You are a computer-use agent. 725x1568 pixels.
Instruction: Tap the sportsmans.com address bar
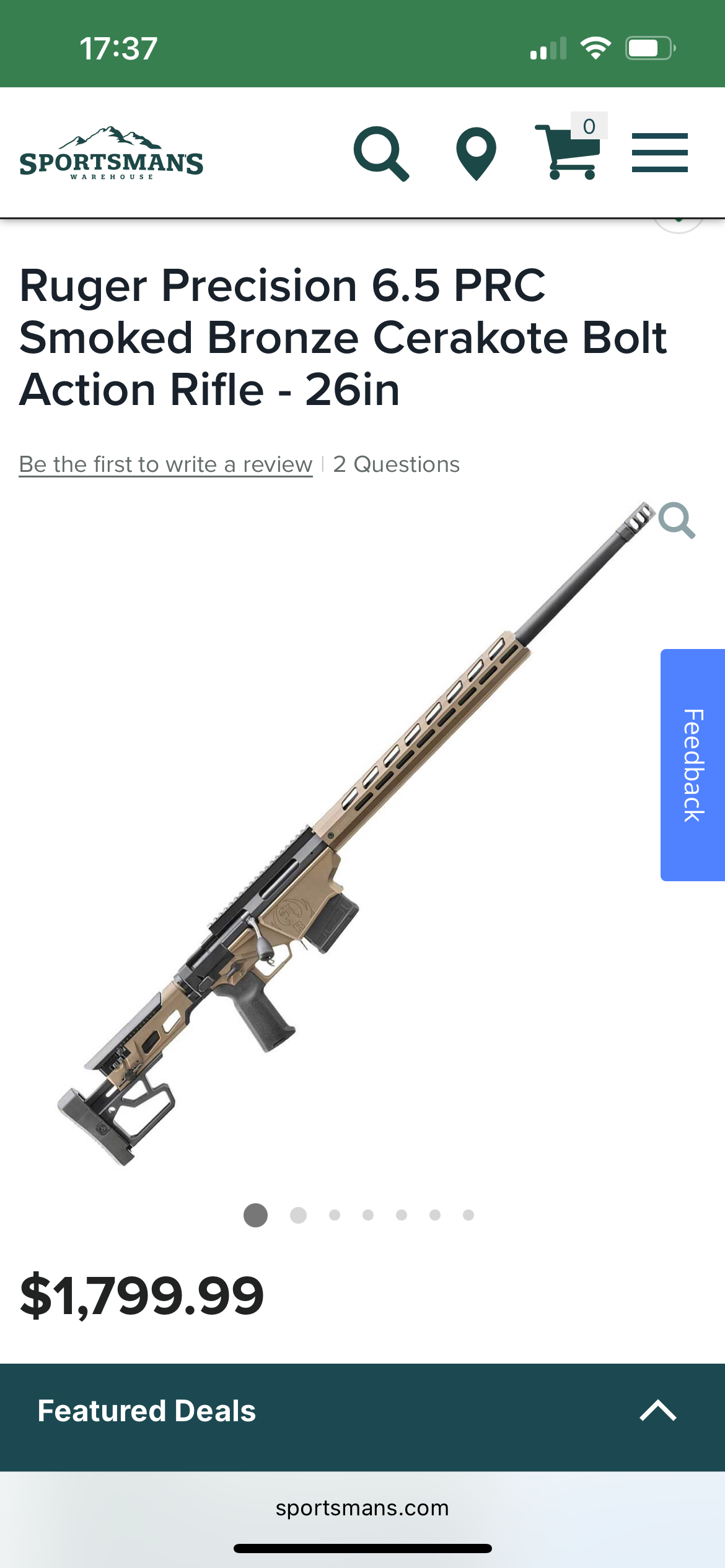[x=362, y=1508]
